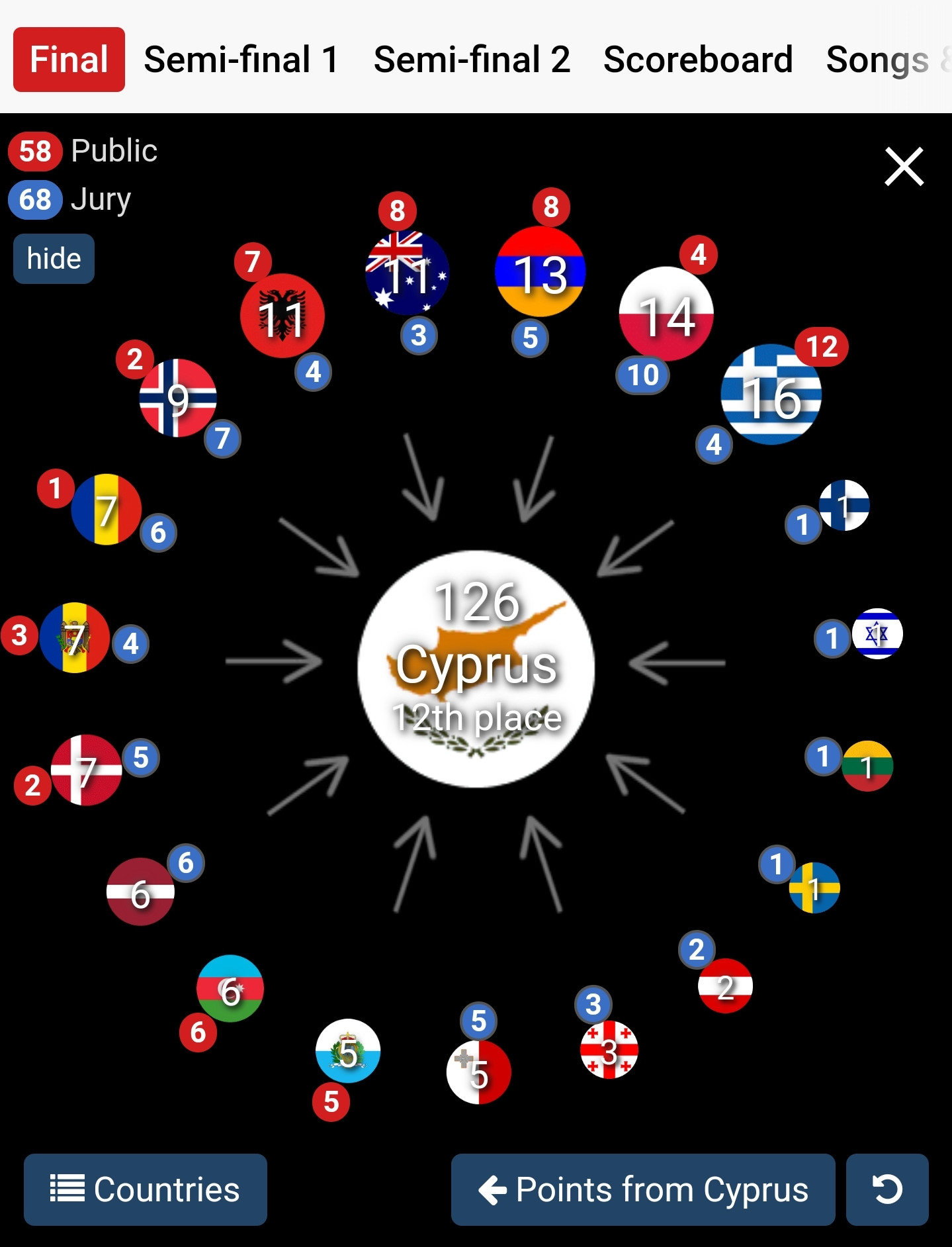Select the Albania flag with 11 points
The image size is (952, 1247).
pyautogui.click(x=282, y=316)
